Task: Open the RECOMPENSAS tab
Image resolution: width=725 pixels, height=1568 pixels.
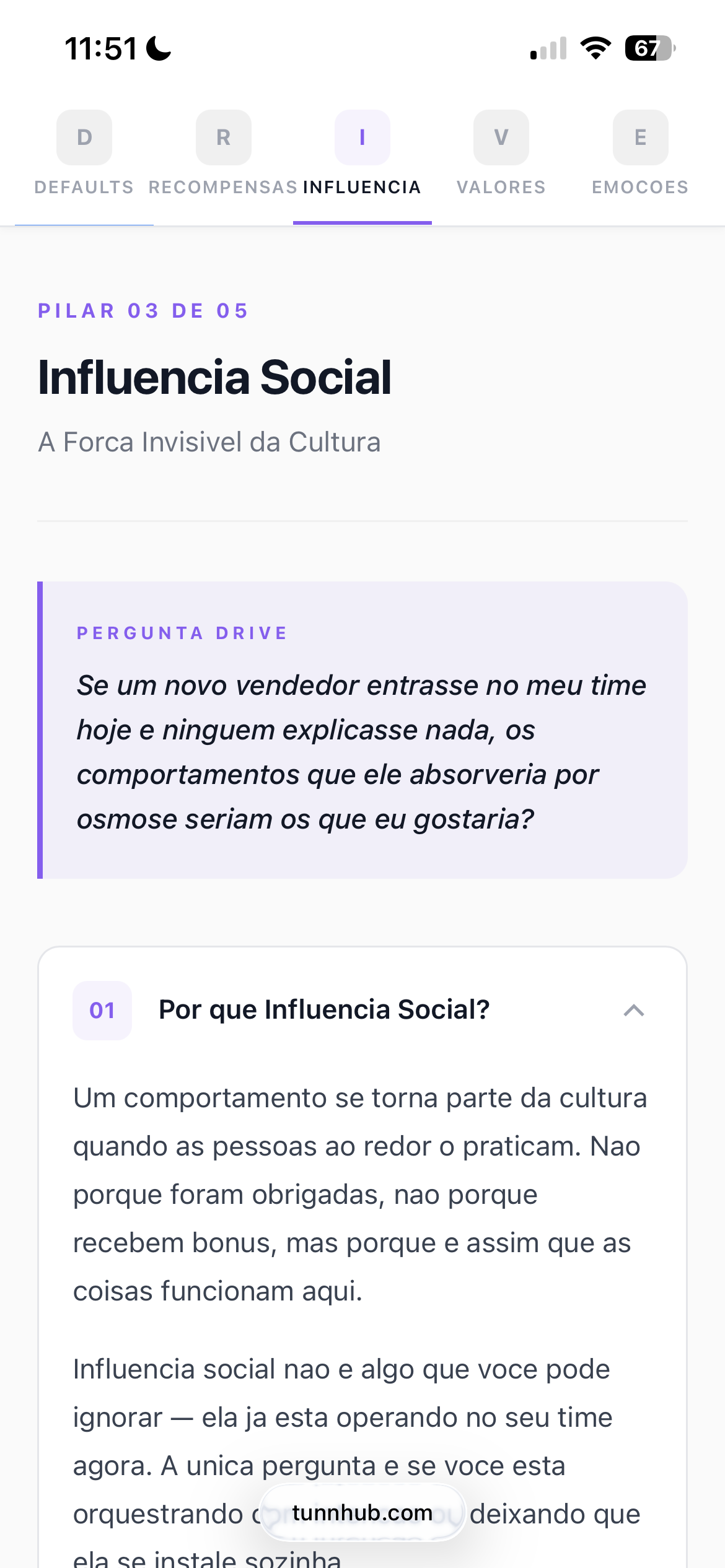Action: pos(223,186)
